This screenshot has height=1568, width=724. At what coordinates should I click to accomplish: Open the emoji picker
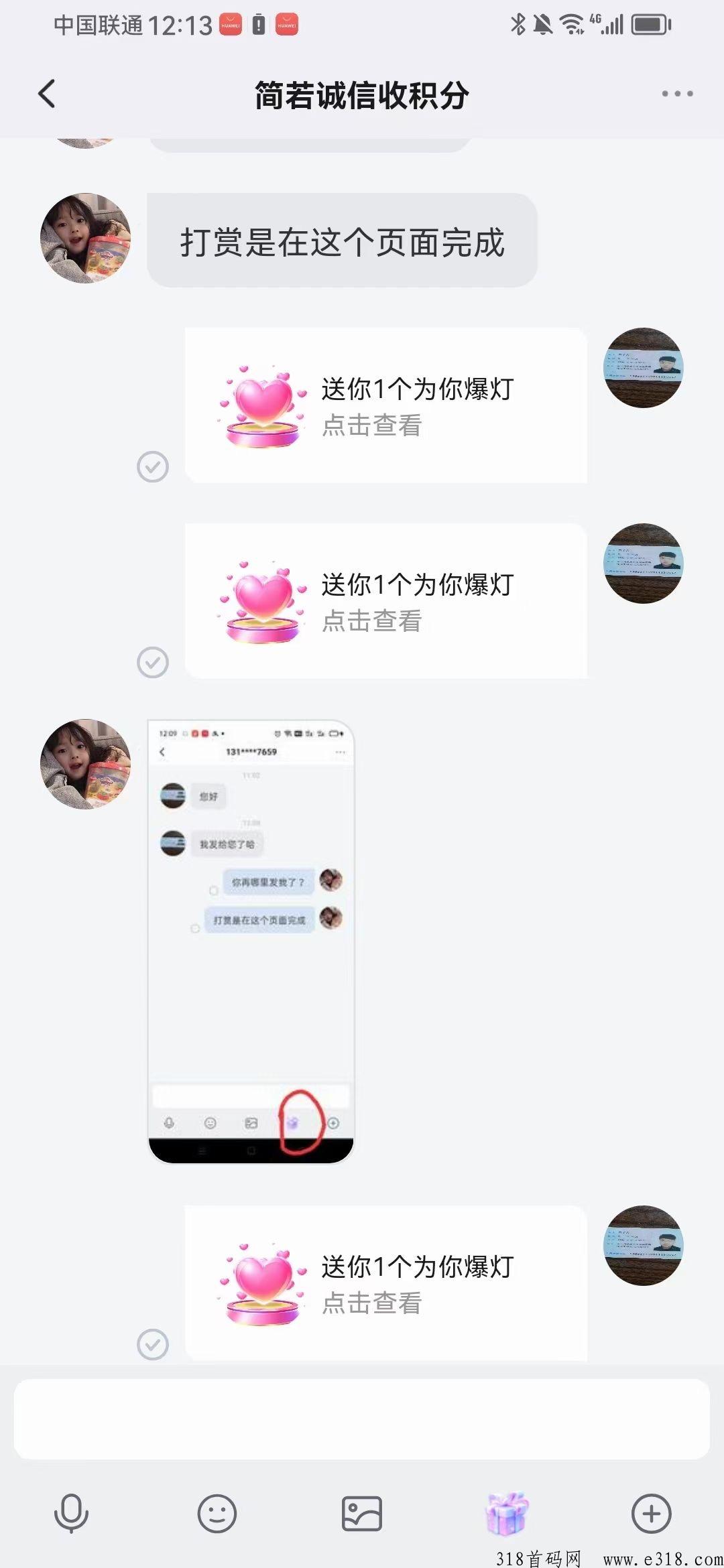[x=217, y=1513]
